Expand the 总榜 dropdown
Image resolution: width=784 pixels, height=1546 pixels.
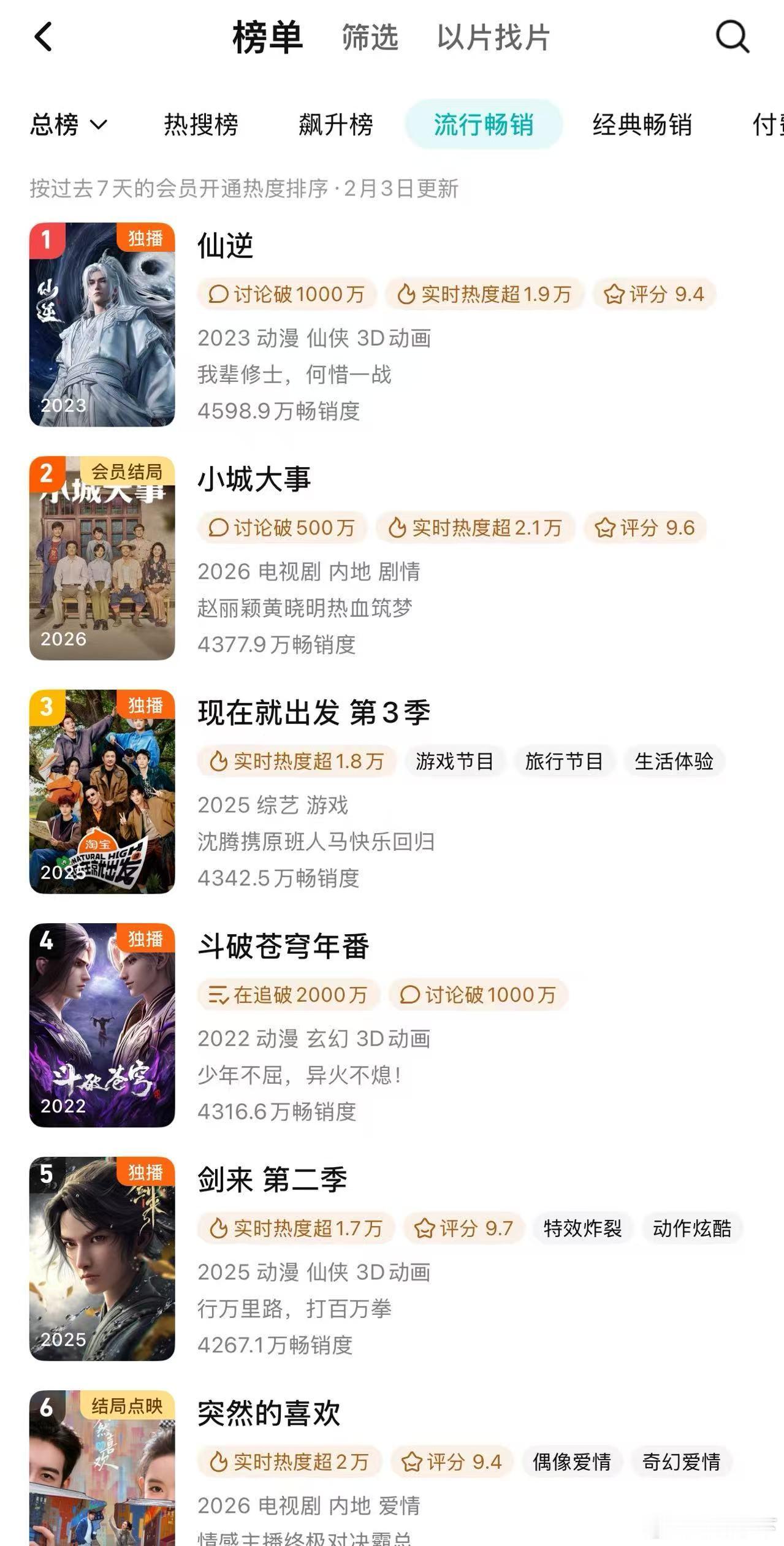(67, 124)
